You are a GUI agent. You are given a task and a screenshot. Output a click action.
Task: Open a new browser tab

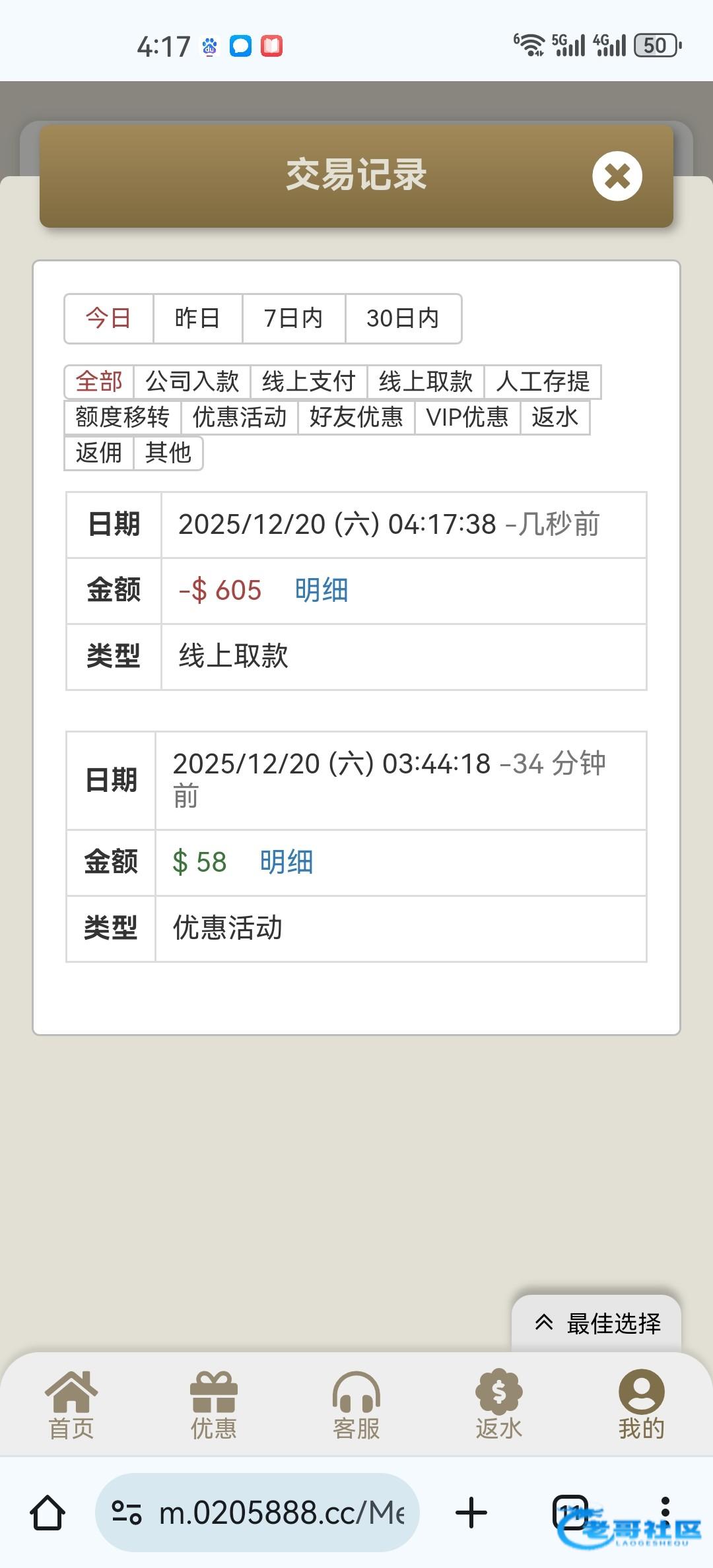pos(471,1513)
